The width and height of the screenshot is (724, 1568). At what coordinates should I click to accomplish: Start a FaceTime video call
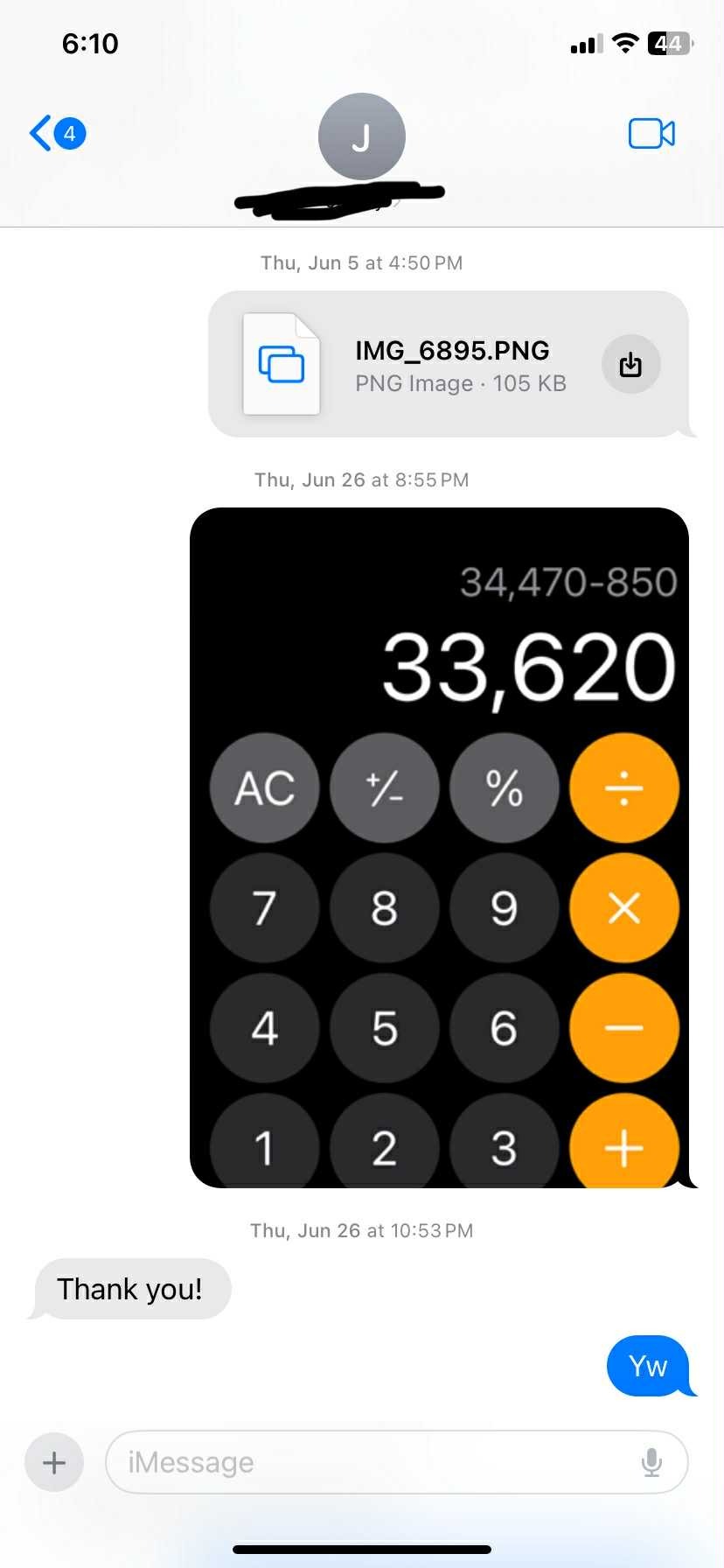[651, 134]
